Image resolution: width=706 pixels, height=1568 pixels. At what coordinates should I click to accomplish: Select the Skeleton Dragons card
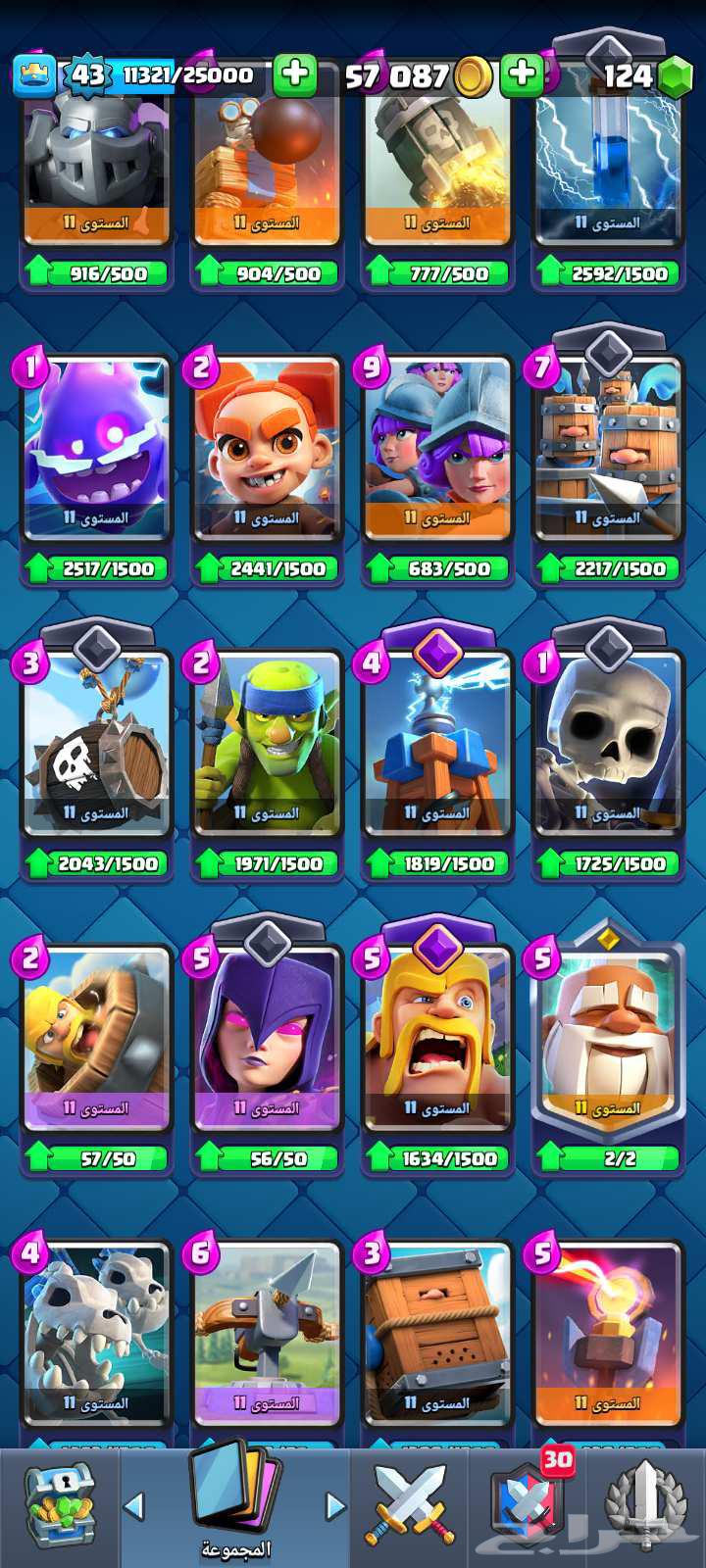click(x=96, y=1335)
